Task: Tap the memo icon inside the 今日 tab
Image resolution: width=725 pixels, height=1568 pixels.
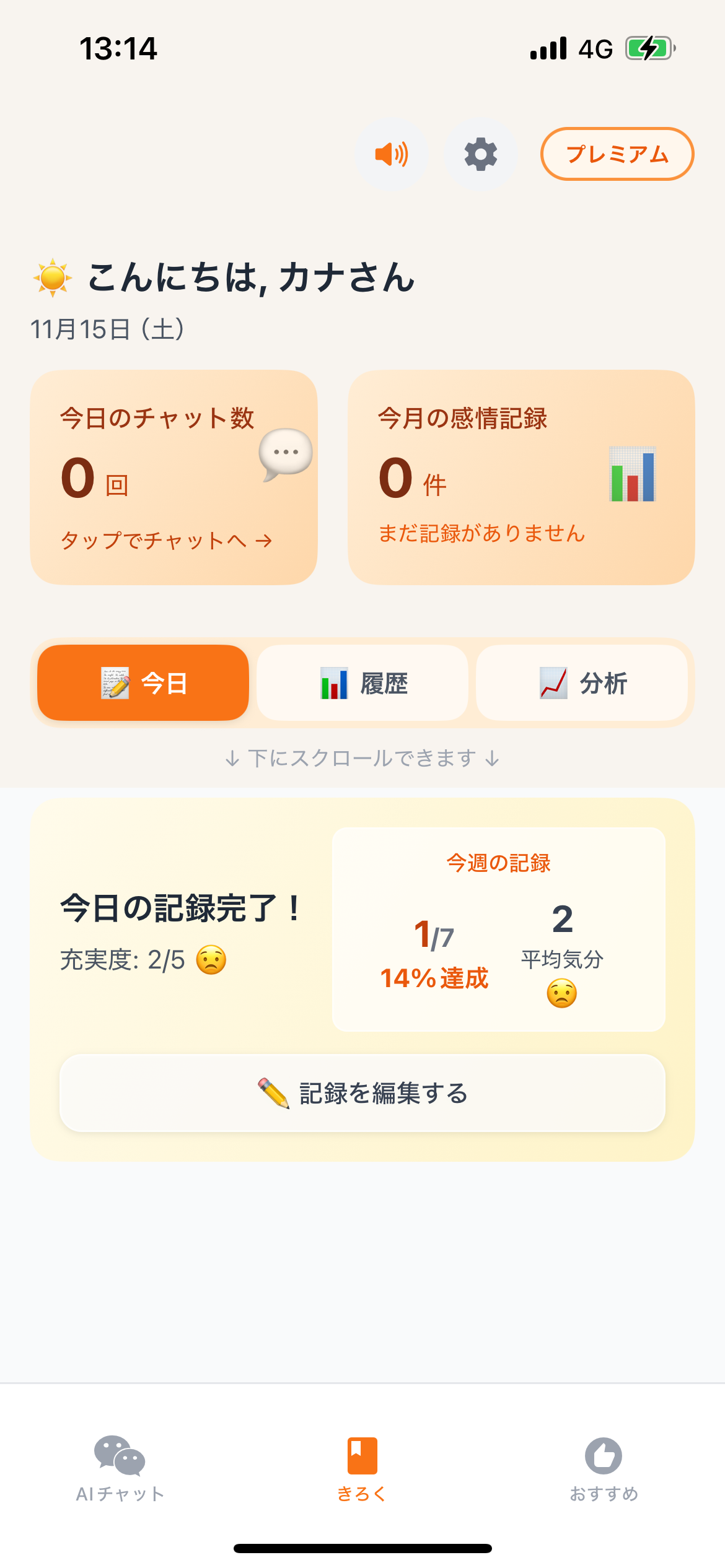Action: coord(115,682)
